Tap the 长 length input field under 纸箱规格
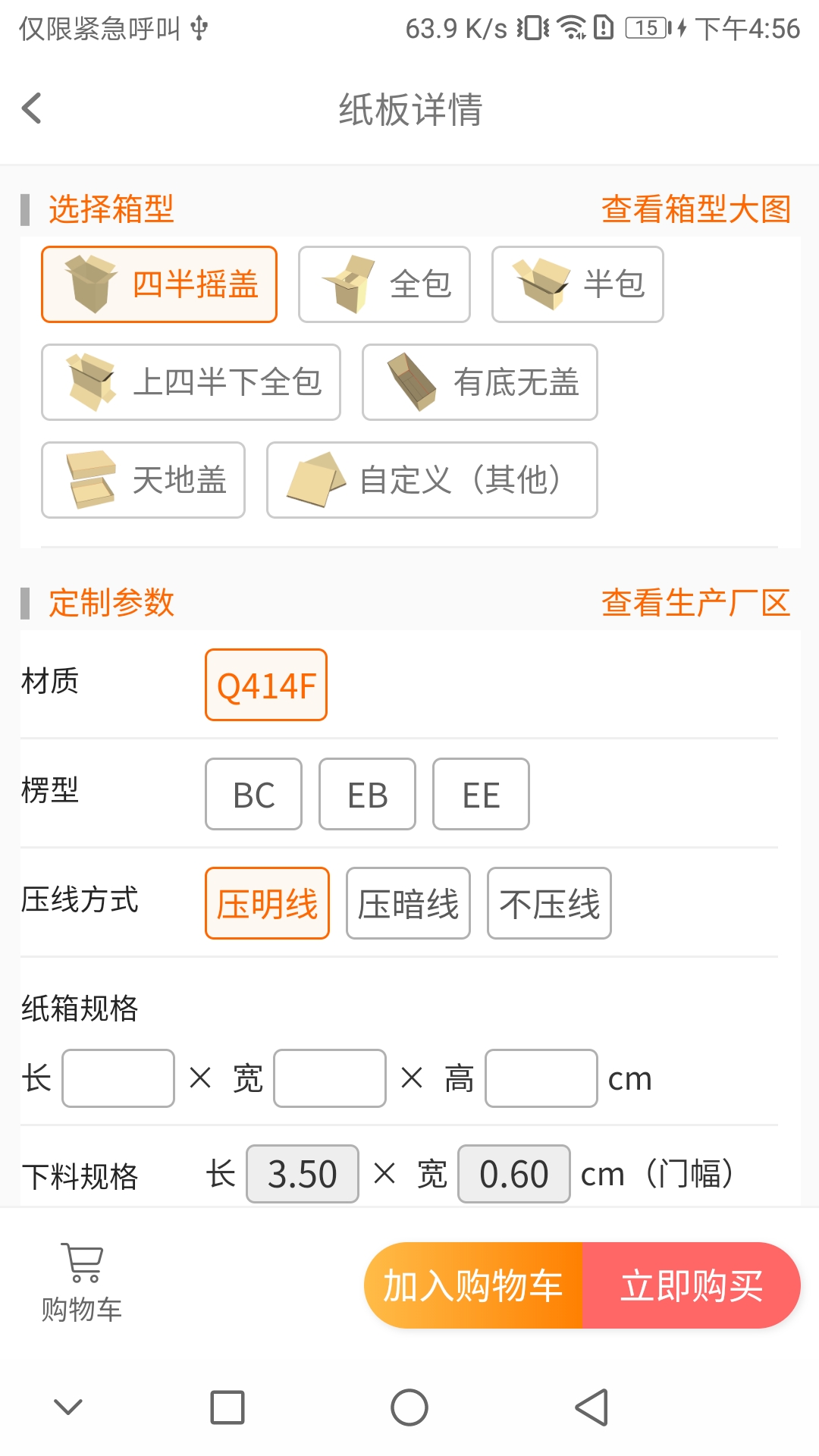Viewport: 819px width, 1456px height. pyautogui.click(x=118, y=1078)
